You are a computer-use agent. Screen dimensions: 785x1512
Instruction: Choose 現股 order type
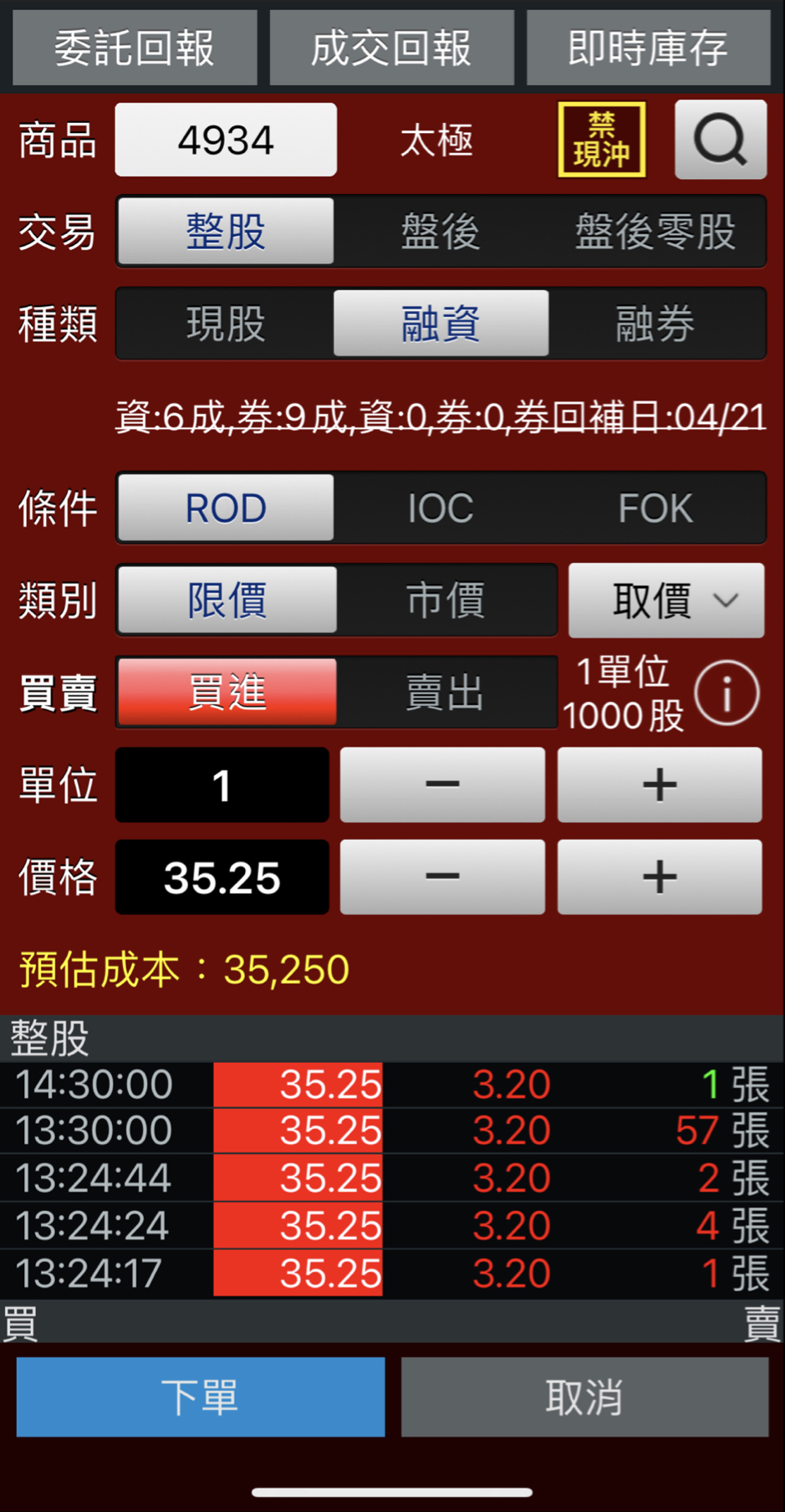[226, 324]
